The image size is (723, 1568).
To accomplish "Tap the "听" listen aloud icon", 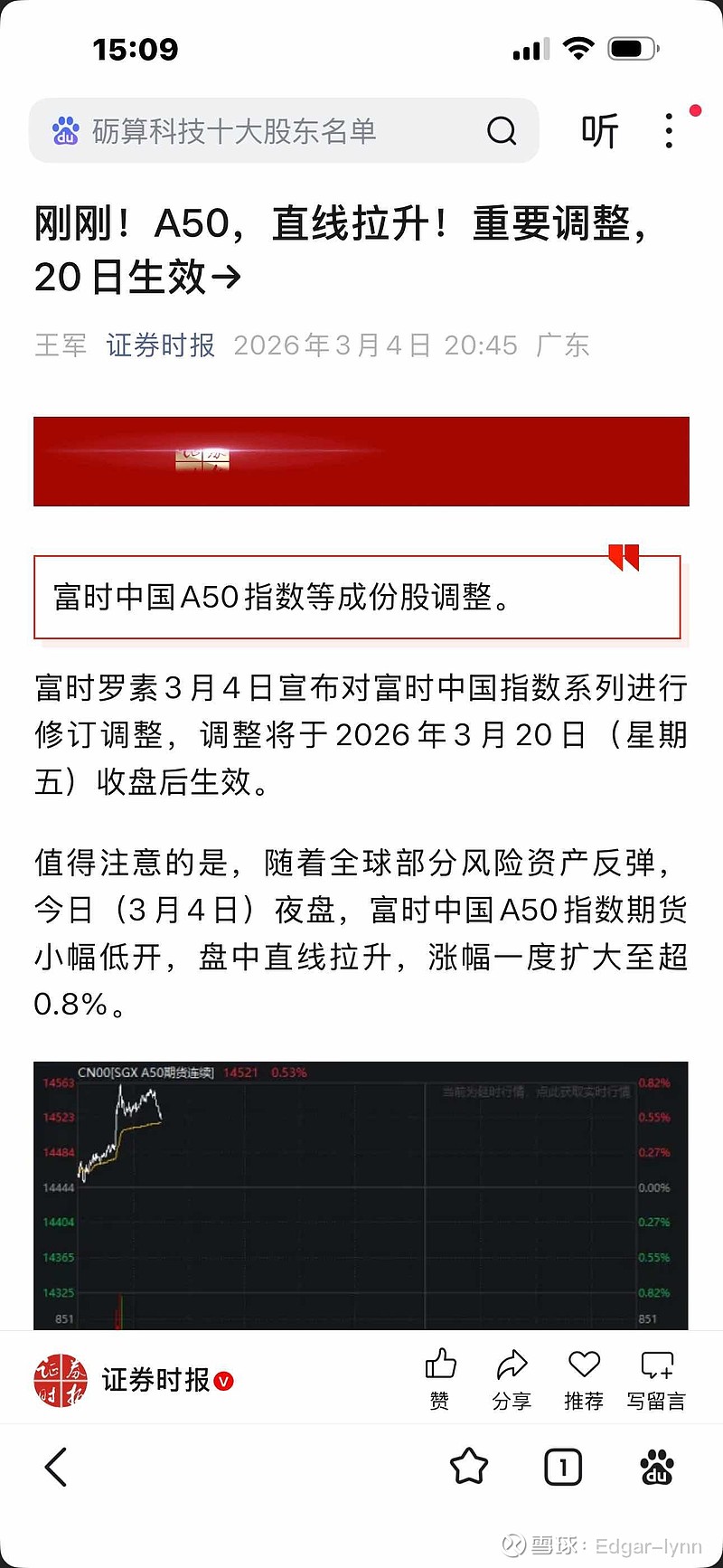I will (600, 131).
